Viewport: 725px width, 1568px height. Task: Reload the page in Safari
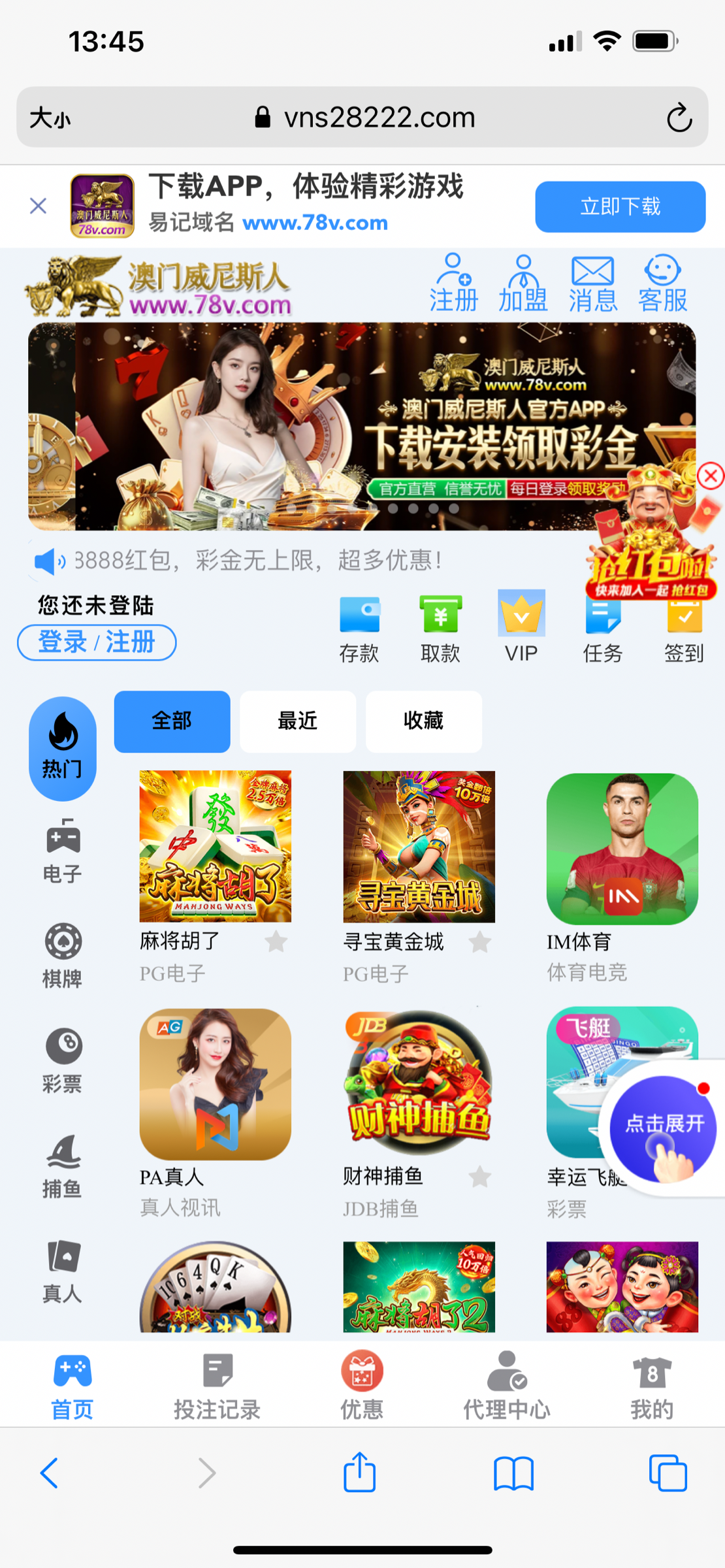click(x=679, y=118)
